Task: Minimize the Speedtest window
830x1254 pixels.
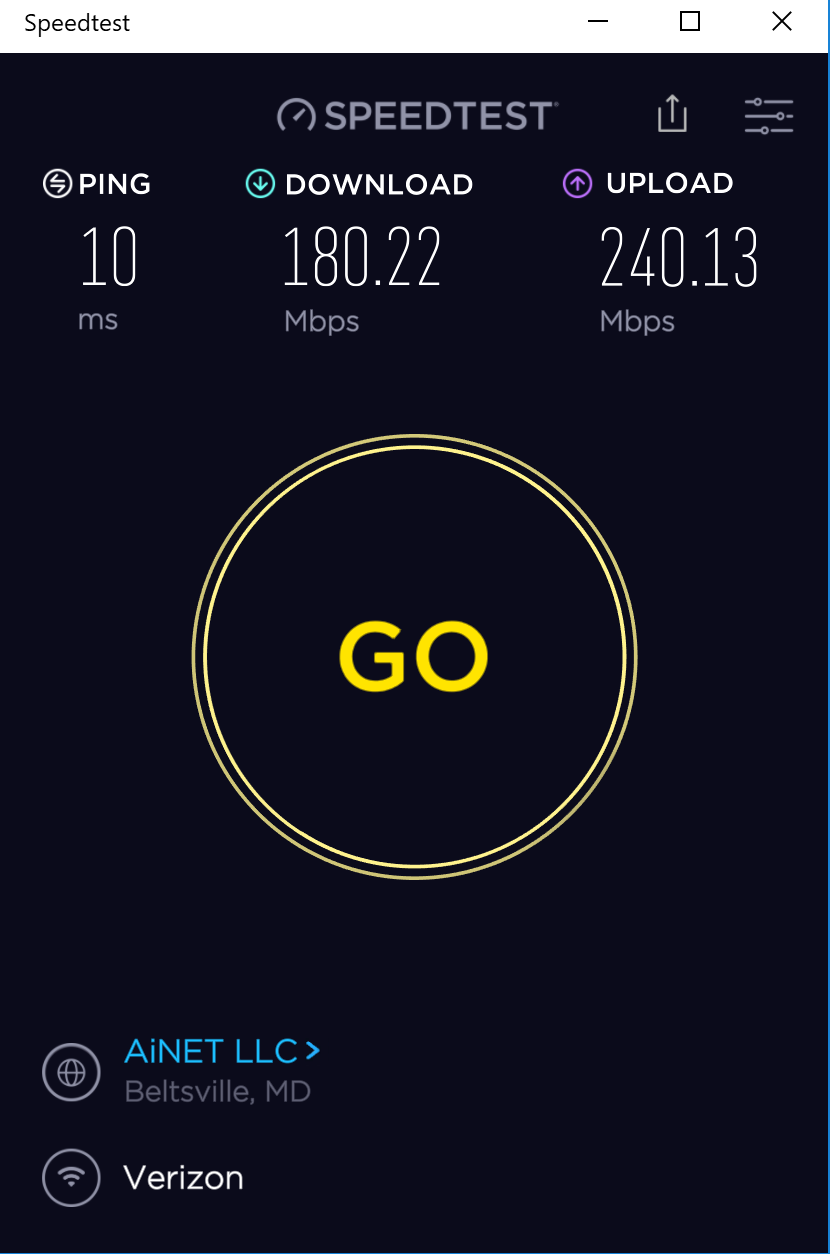Action: 598,22
